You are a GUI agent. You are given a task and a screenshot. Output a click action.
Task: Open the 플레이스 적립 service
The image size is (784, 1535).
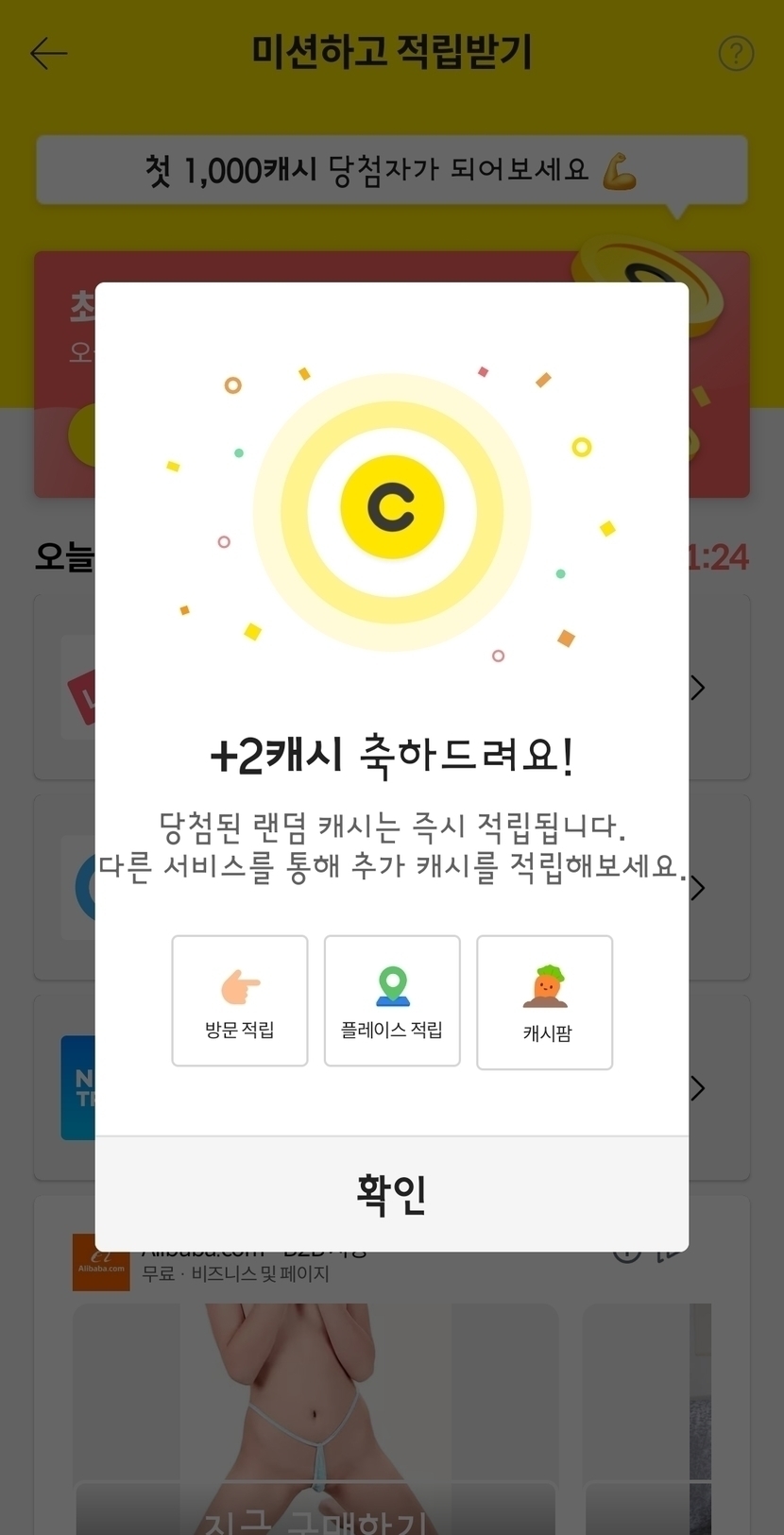click(392, 1000)
